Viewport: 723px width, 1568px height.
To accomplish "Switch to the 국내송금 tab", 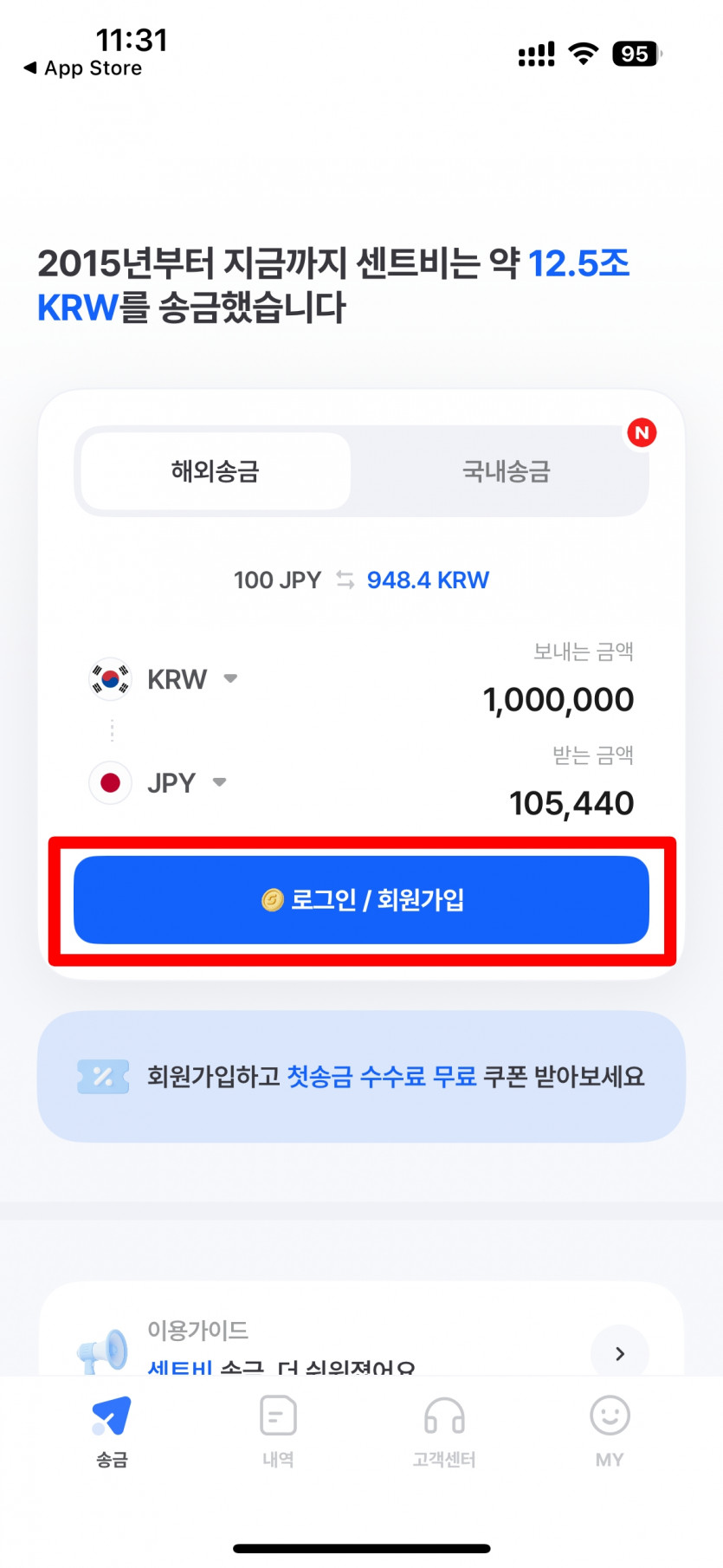I will [506, 471].
